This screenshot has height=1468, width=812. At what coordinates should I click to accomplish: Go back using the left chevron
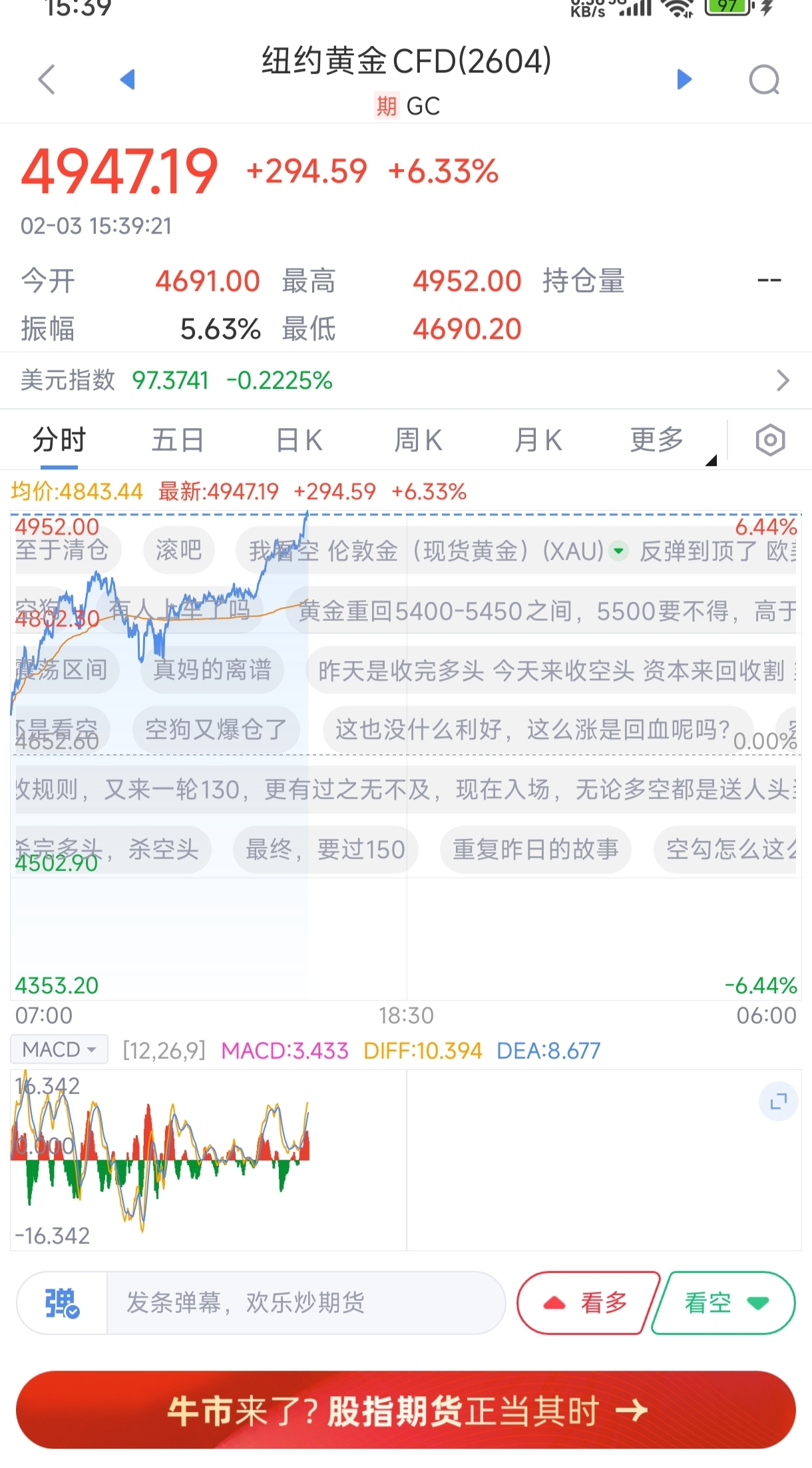(47, 80)
